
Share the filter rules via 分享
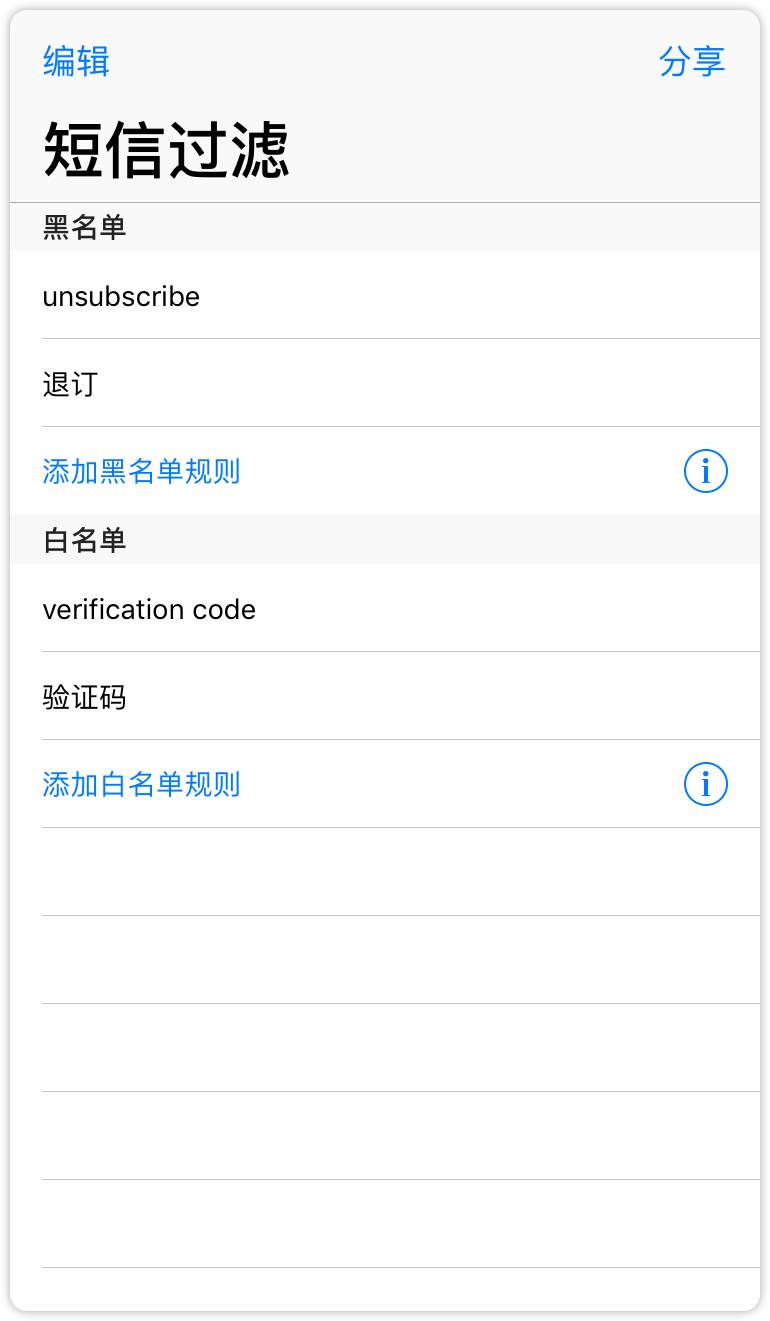click(x=691, y=61)
